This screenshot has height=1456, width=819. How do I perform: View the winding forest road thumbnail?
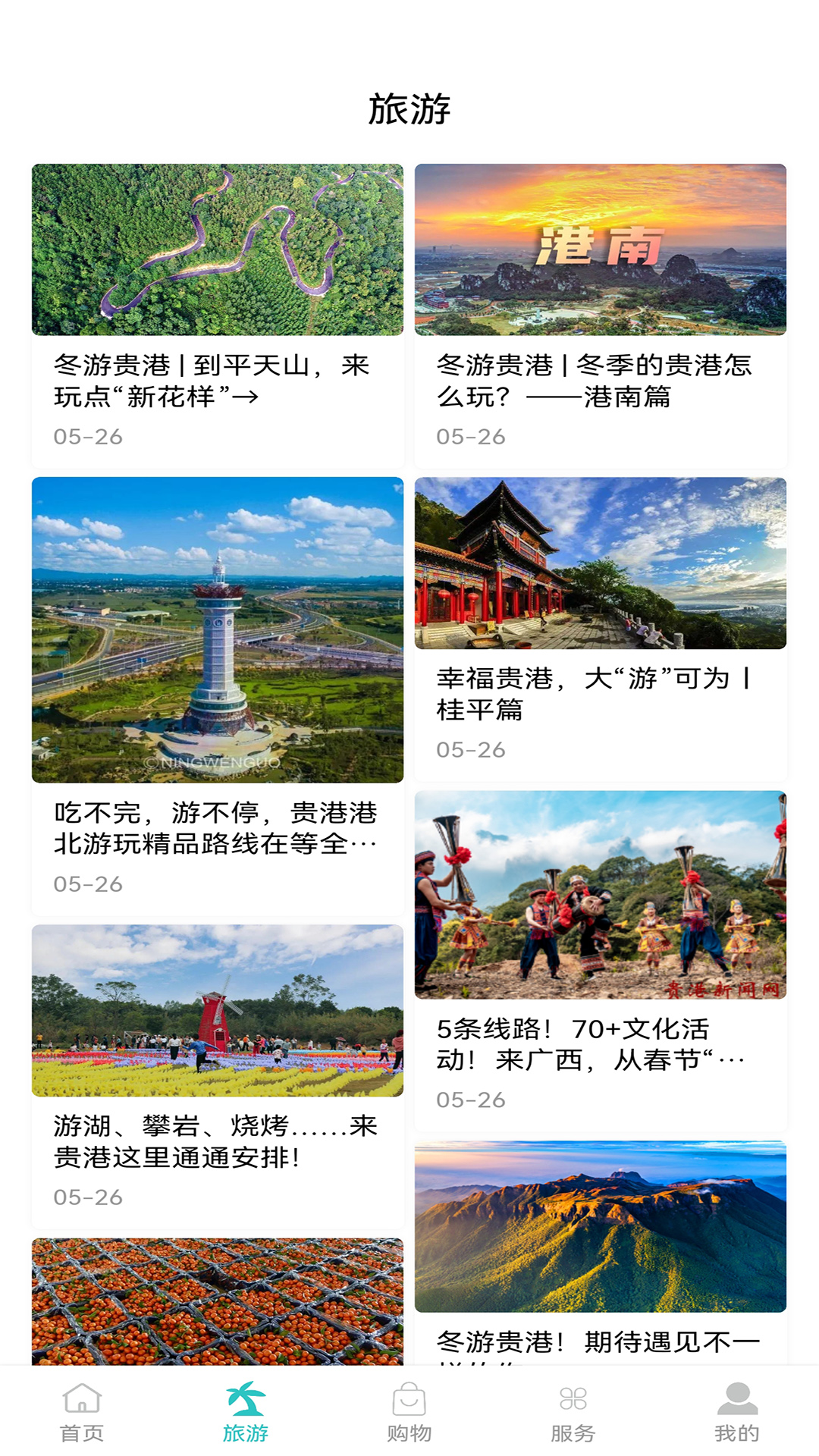click(x=218, y=249)
